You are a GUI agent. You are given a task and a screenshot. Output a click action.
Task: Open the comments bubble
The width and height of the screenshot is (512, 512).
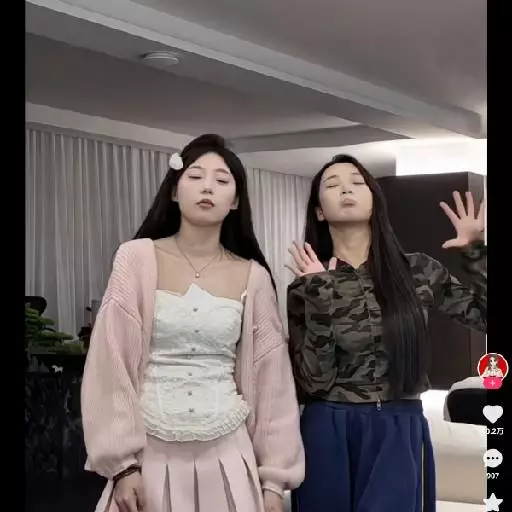click(493, 458)
